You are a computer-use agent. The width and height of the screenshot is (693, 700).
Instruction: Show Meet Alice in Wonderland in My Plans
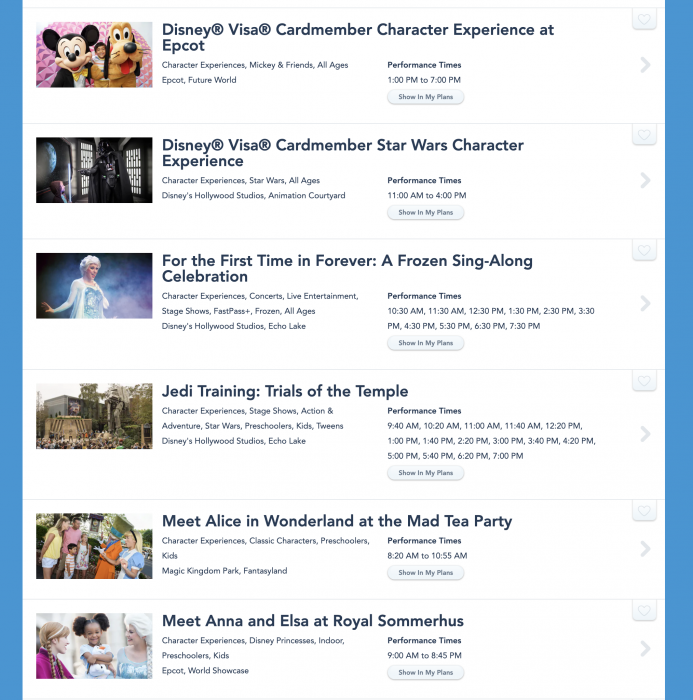(425, 573)
